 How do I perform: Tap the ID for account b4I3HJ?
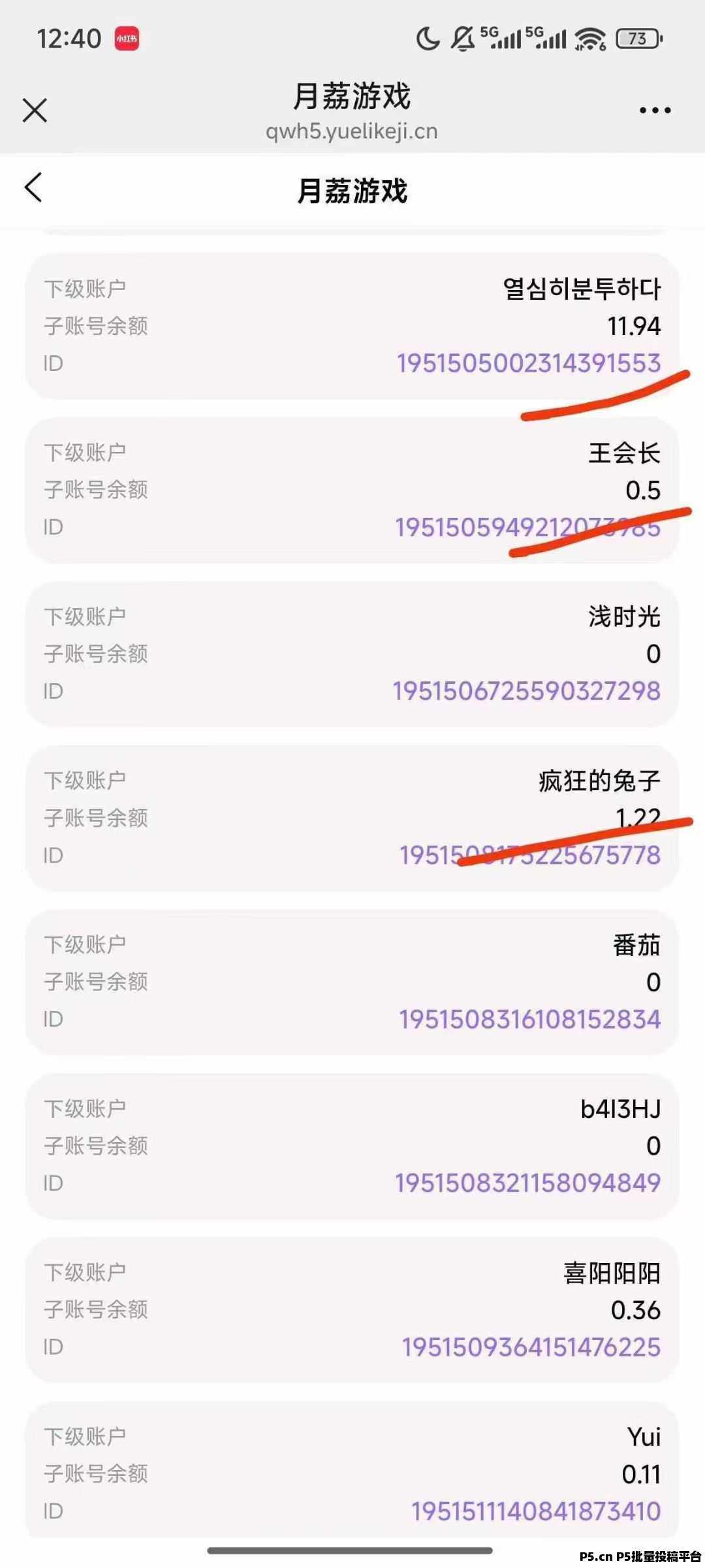point(527,1183)
